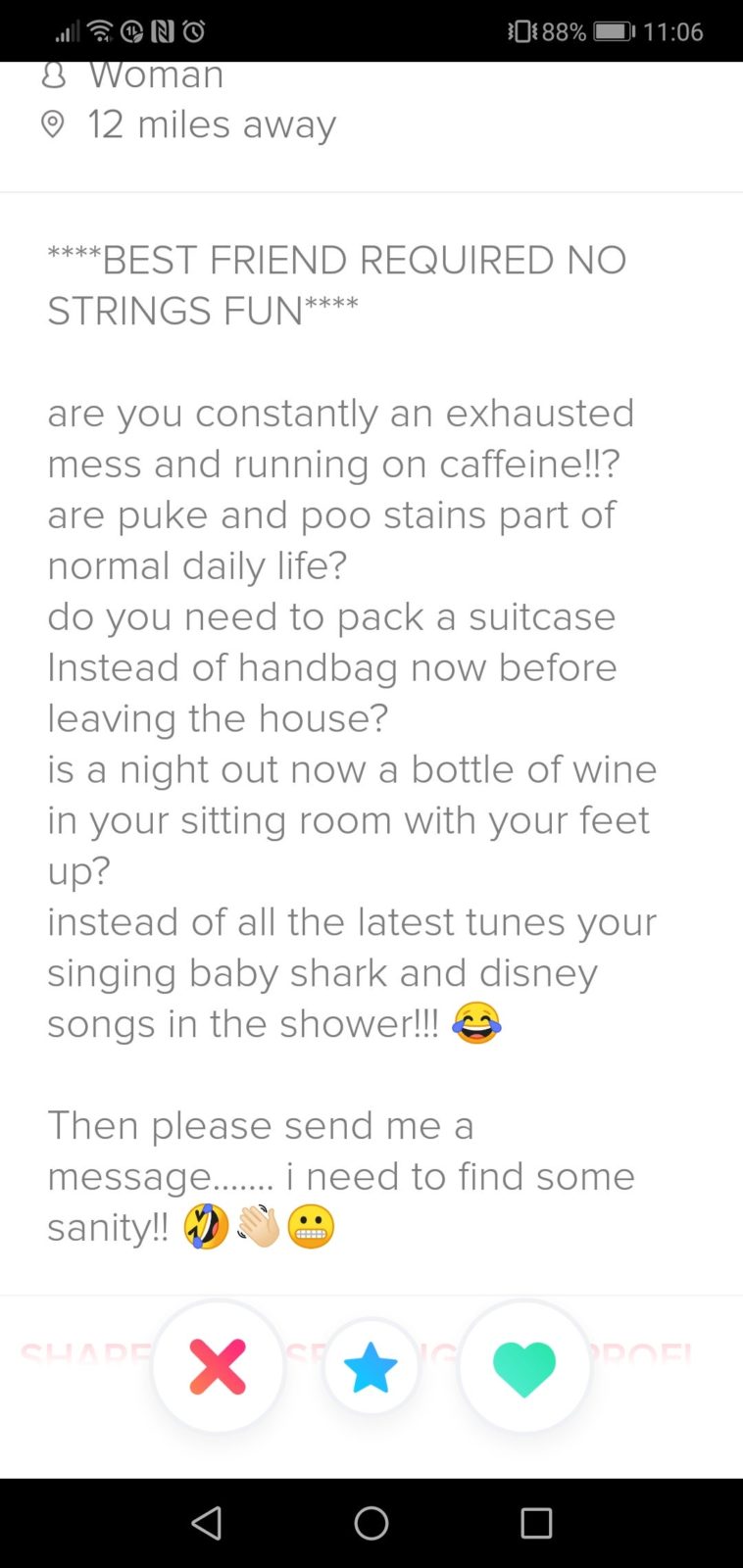Go to the home screen
743x1568 pixels.
[371, 1523]
